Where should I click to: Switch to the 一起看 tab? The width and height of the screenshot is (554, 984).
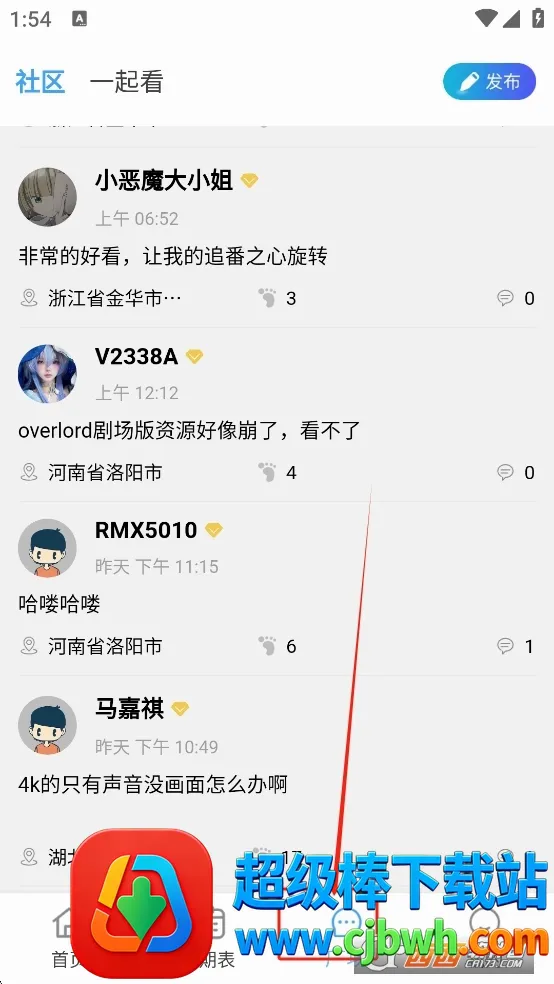(x=126, y=82)
